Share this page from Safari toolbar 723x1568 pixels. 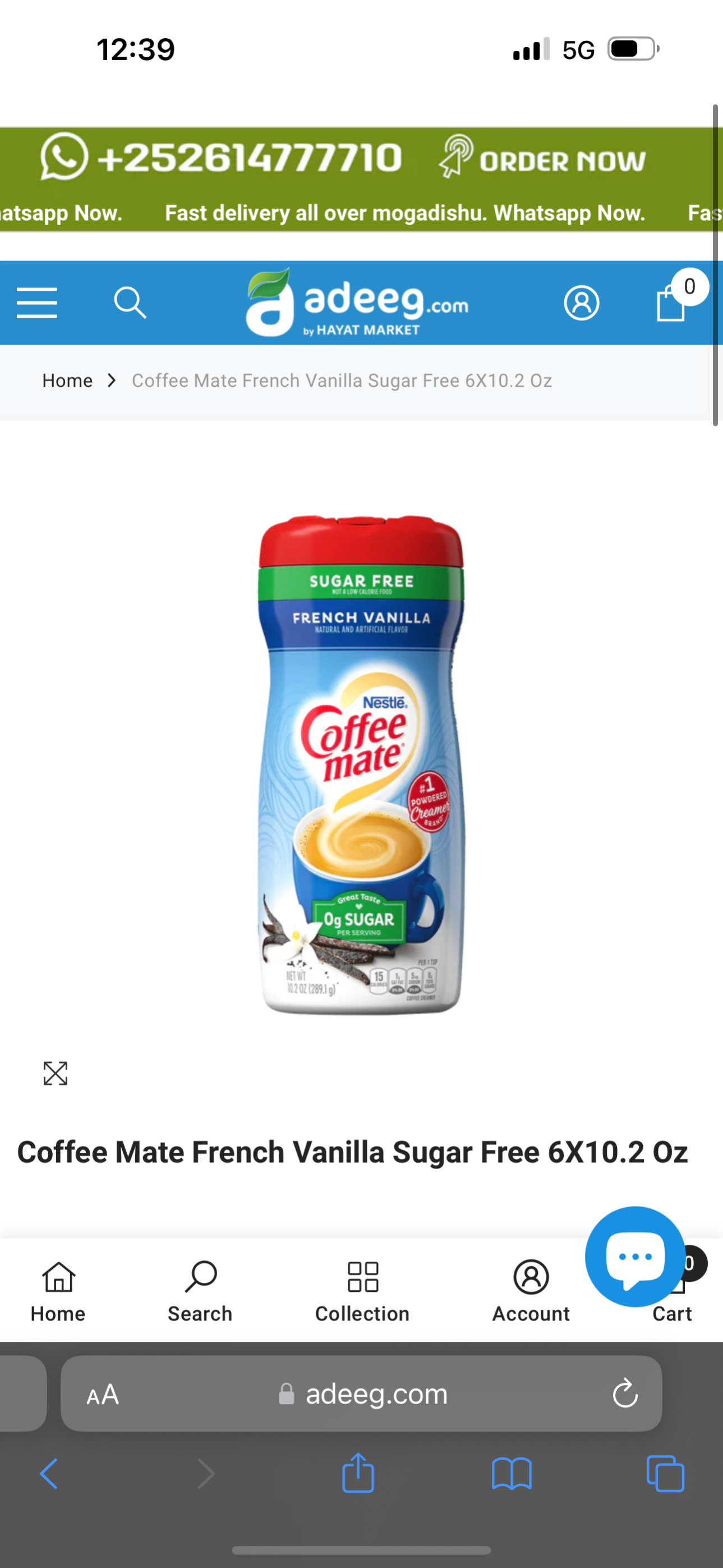tap(358, 1474)
